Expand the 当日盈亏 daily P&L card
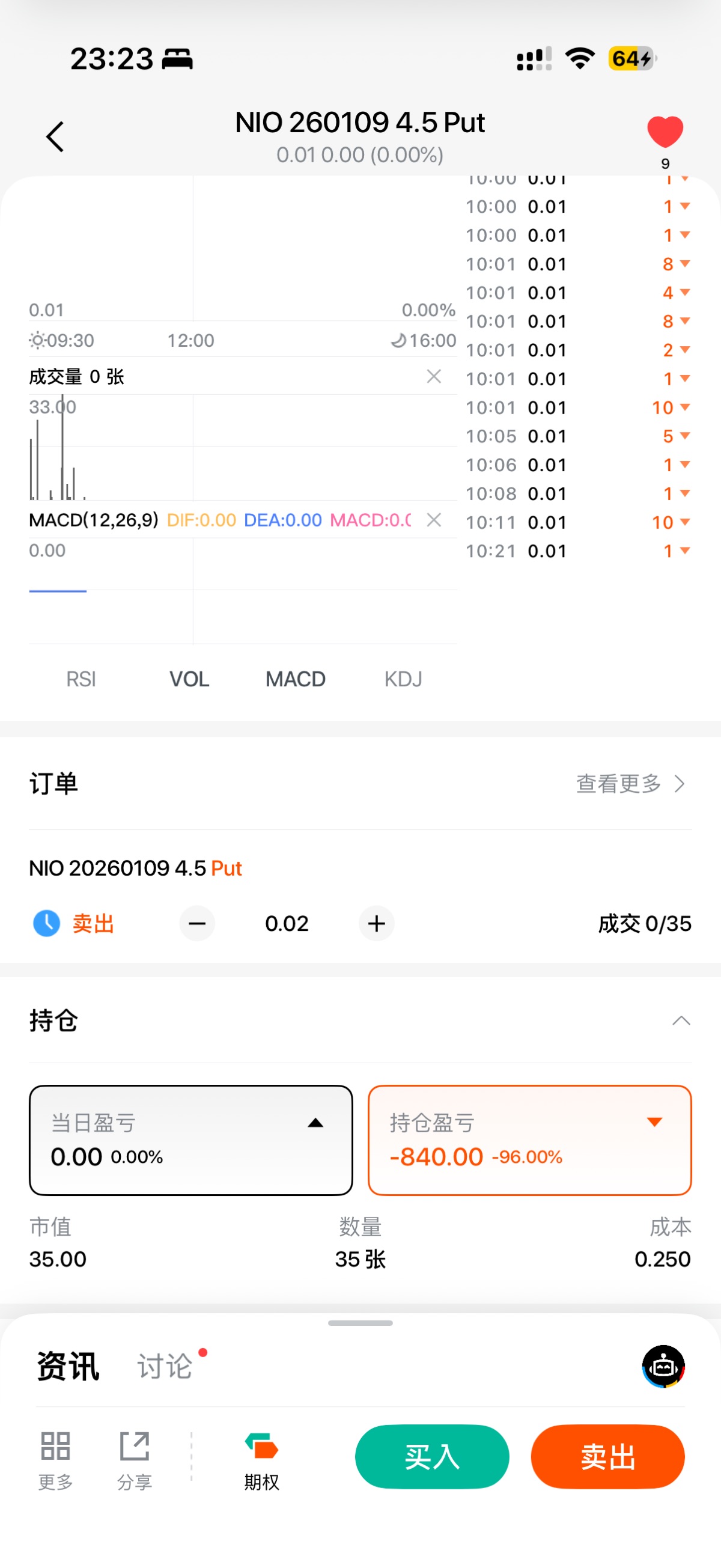The width and height of the screenshot is (721, 1568). pos(315,1123)
